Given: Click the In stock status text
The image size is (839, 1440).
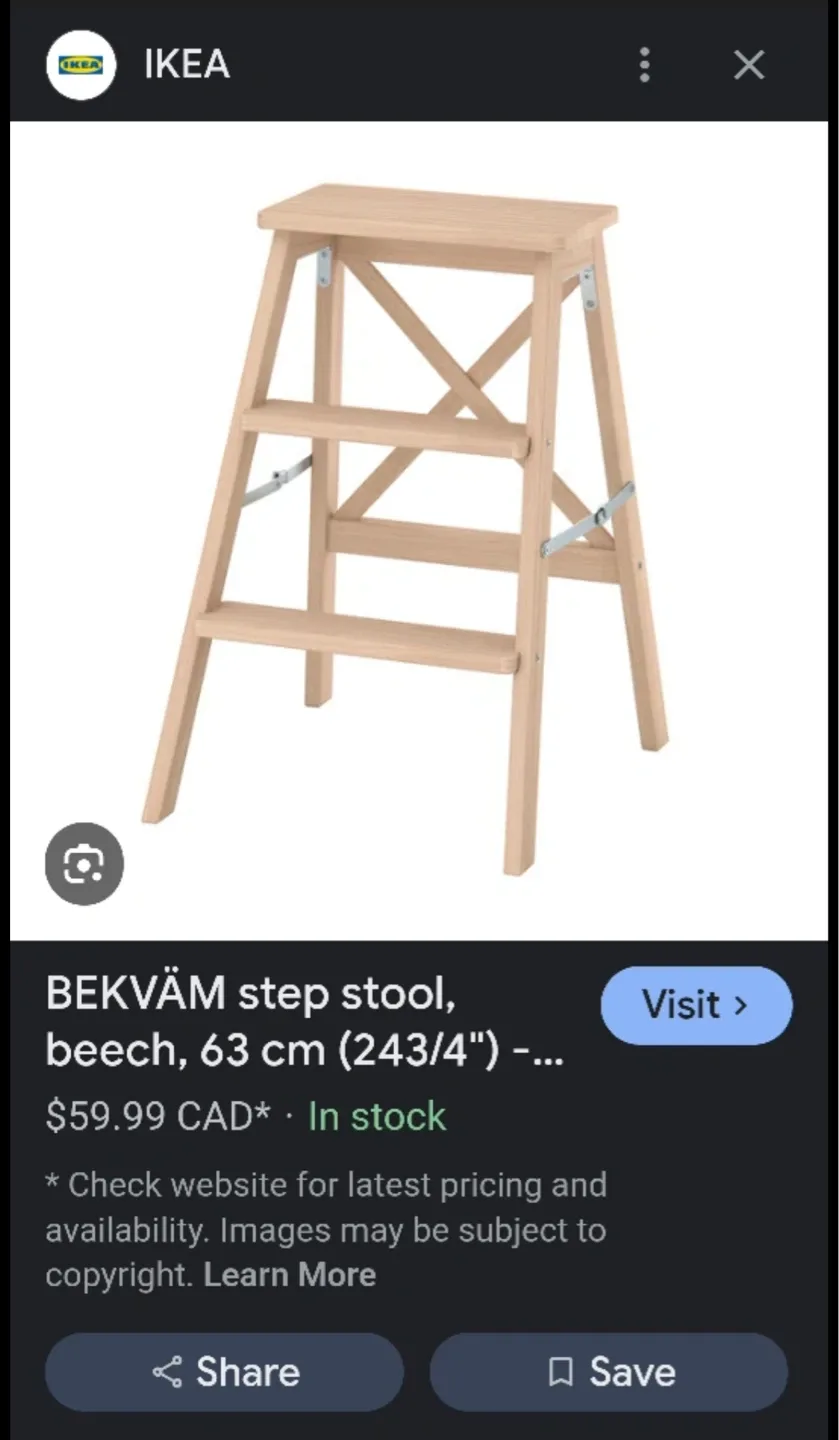Looking at the screenshot, I should pos(376,1117).
